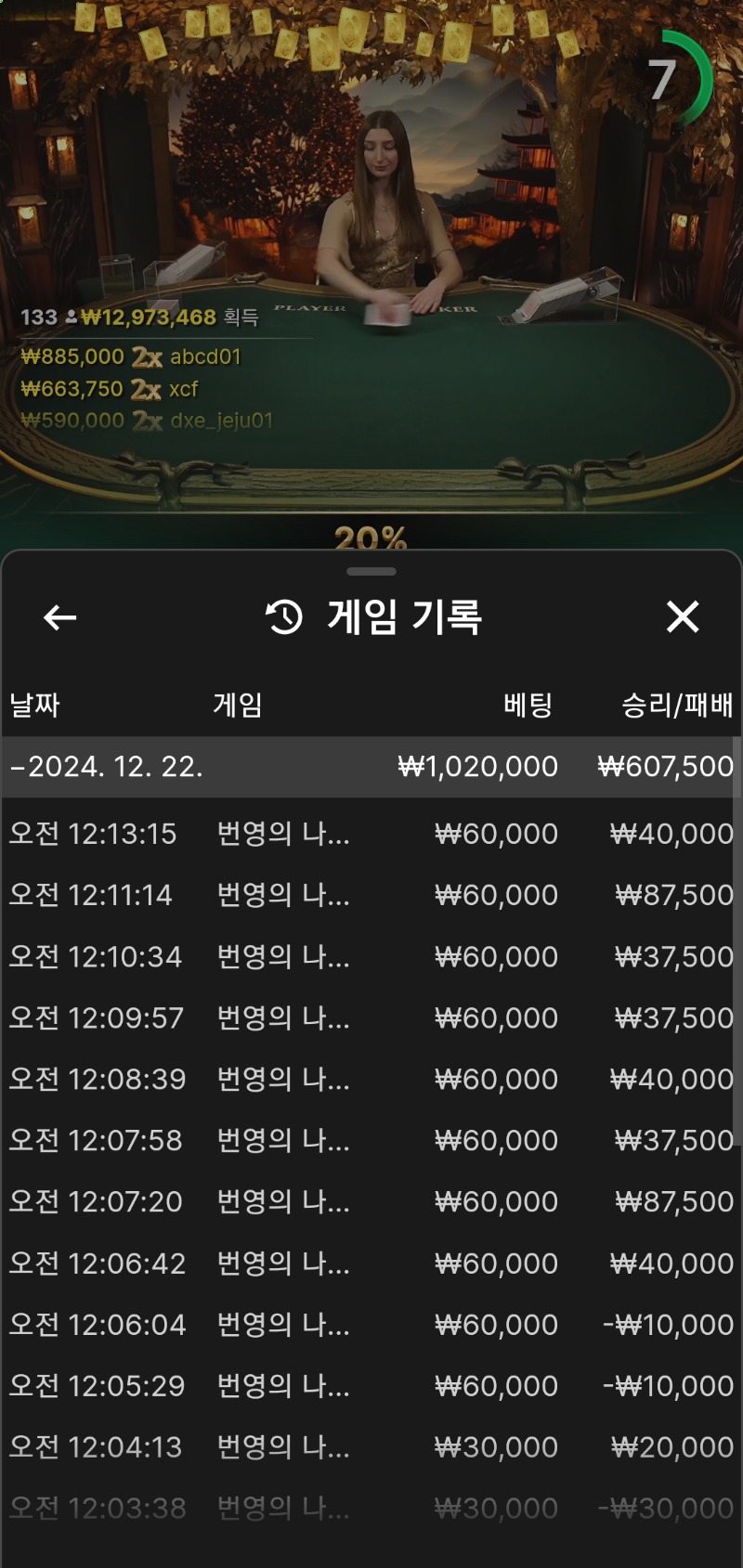Select the 오전 12:06:42 history row
This screenshot has width=743, height=1568.
click(x=371, y=1263)
